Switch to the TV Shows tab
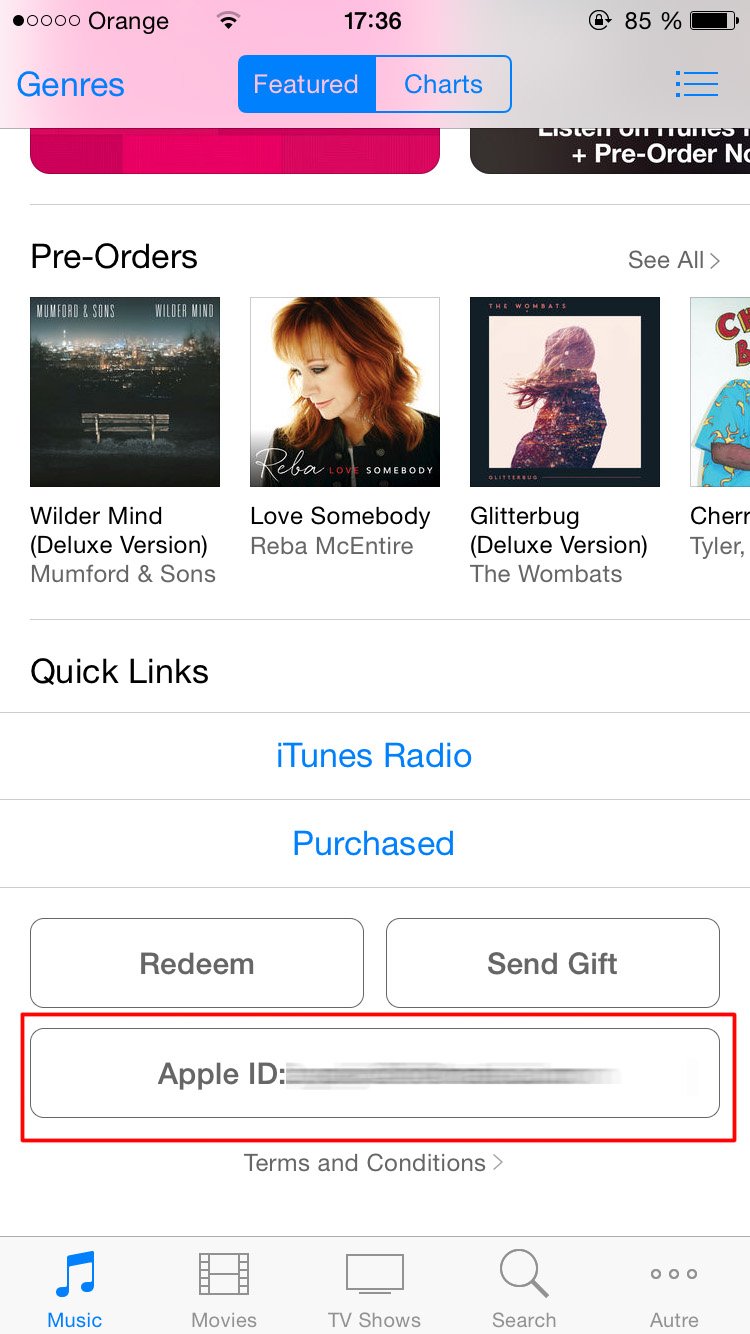Screen dimensions: 750x1334 pyautogui.click(x=374, y=1288)
